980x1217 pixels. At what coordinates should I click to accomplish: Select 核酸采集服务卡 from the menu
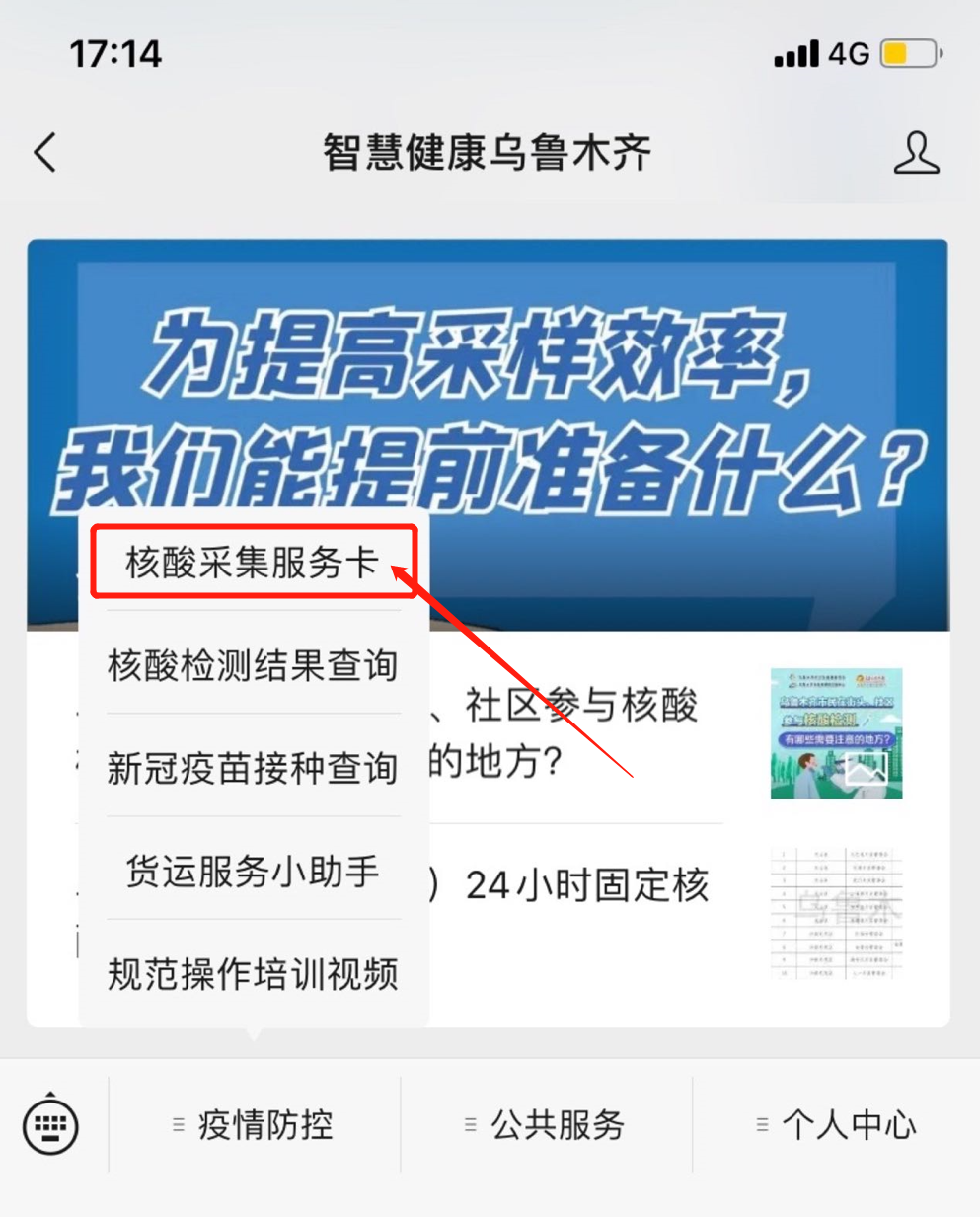click(253, 563)
